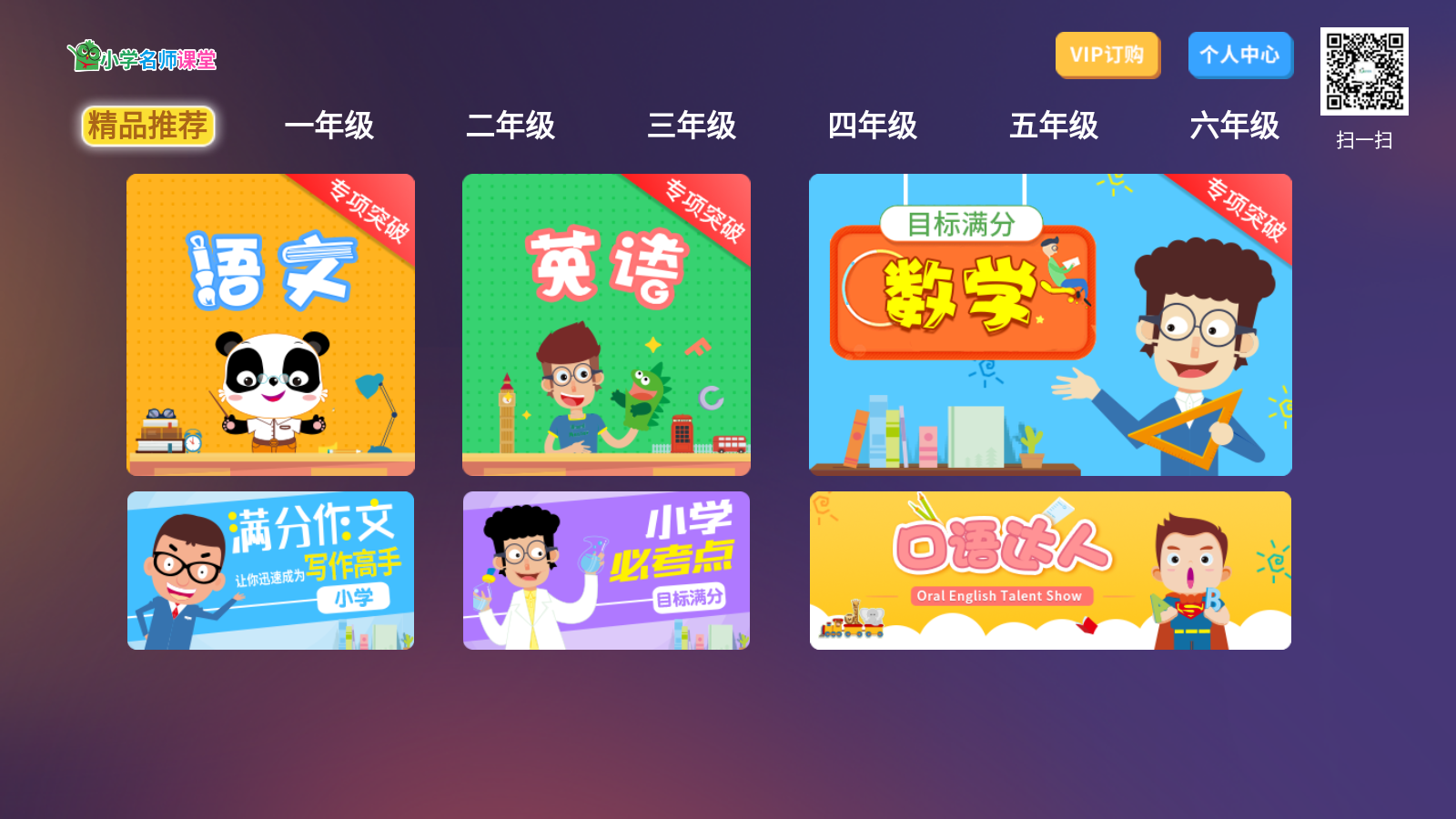Open the 英语 course card
The height and width of the screenshot is (819, 1456).
606,325
